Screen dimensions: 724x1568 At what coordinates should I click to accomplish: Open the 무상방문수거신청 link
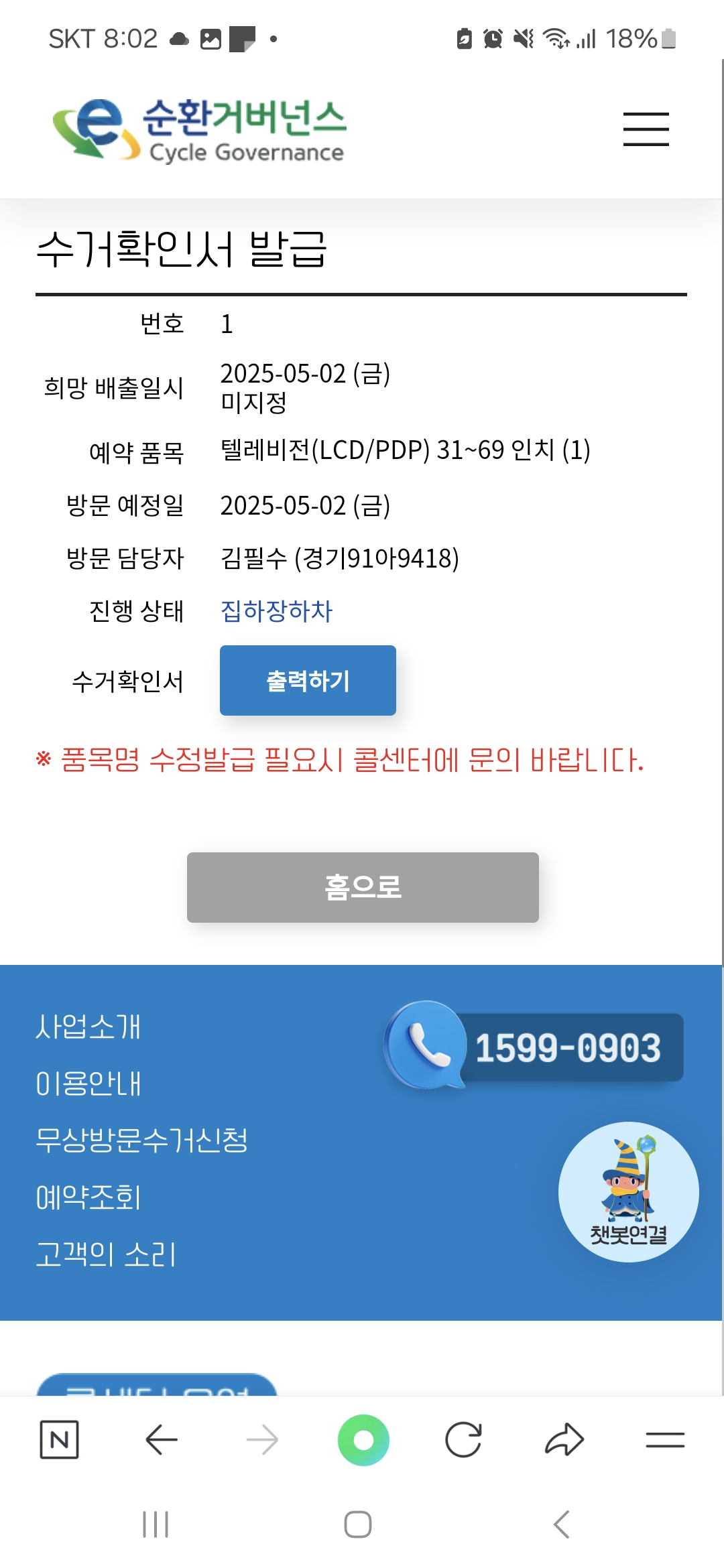tap(141, 1140)
